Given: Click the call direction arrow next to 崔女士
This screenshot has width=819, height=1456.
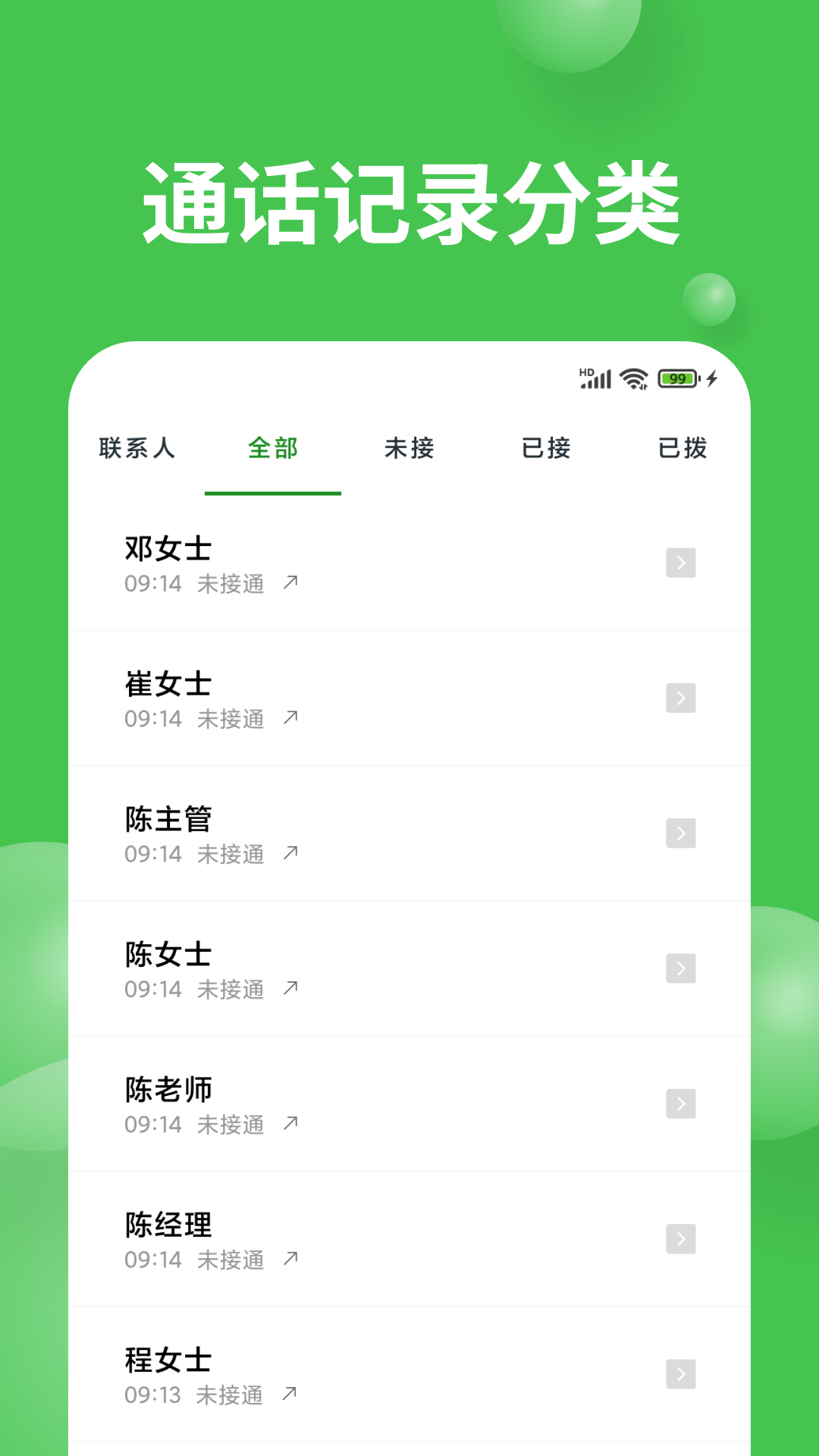Looking at the screenshot, I should pyautogui.click(x=290, y=718).
